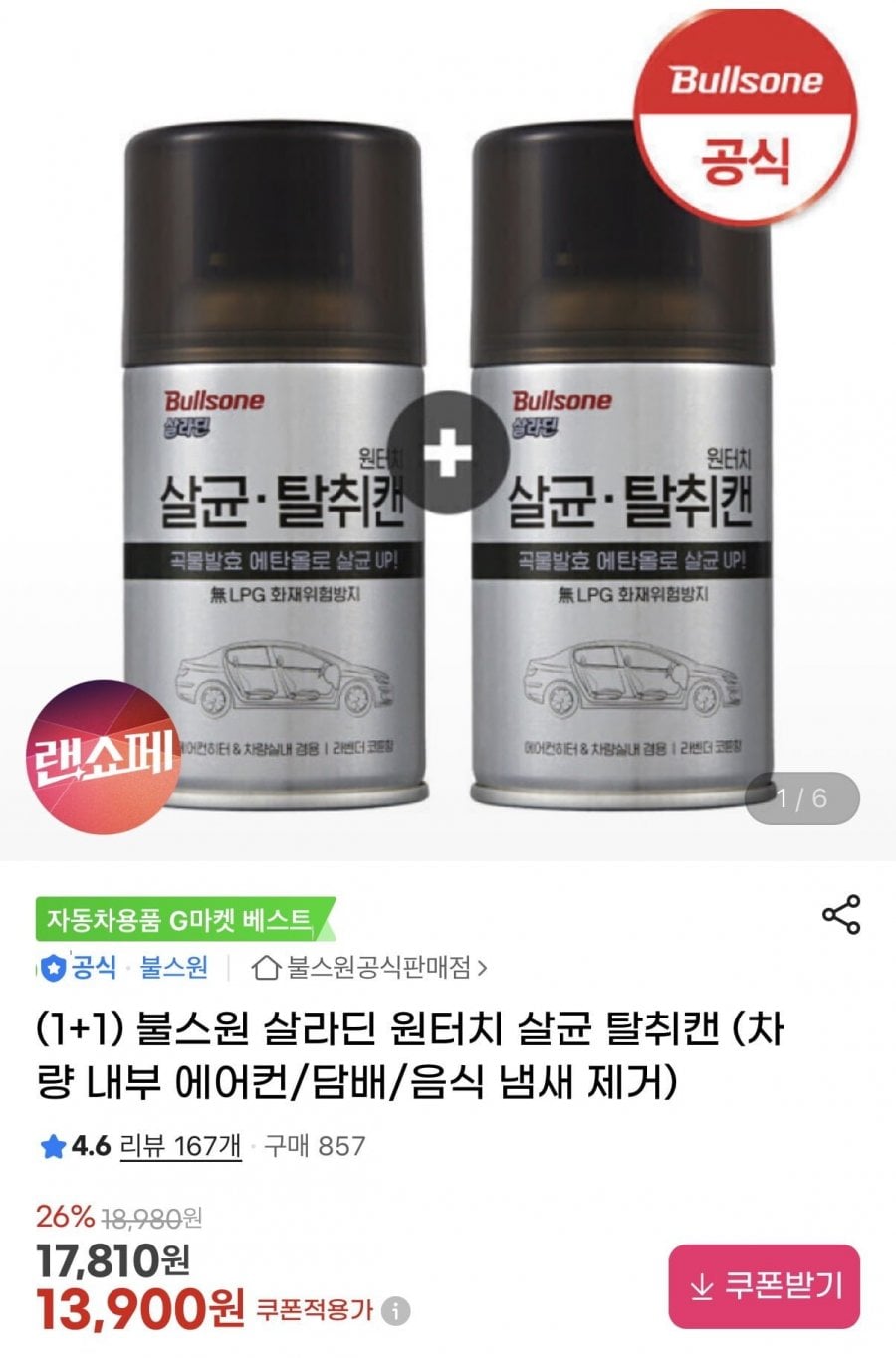Share this product listing
This screenshot has width=896, height=1358.
tap(841, 914)
